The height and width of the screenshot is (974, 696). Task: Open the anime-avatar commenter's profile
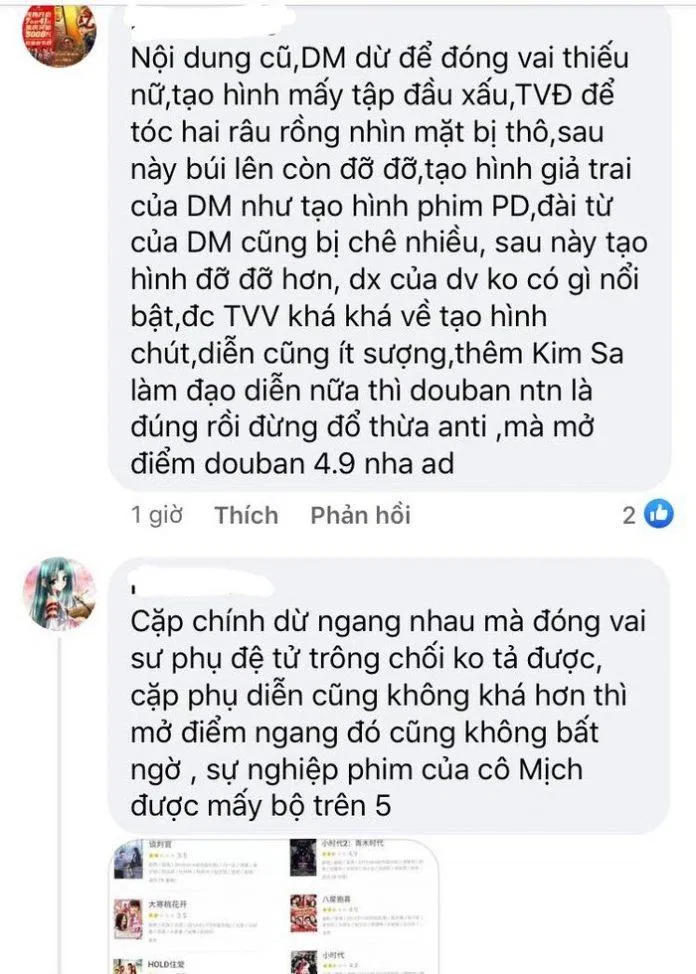click(58, 592)
